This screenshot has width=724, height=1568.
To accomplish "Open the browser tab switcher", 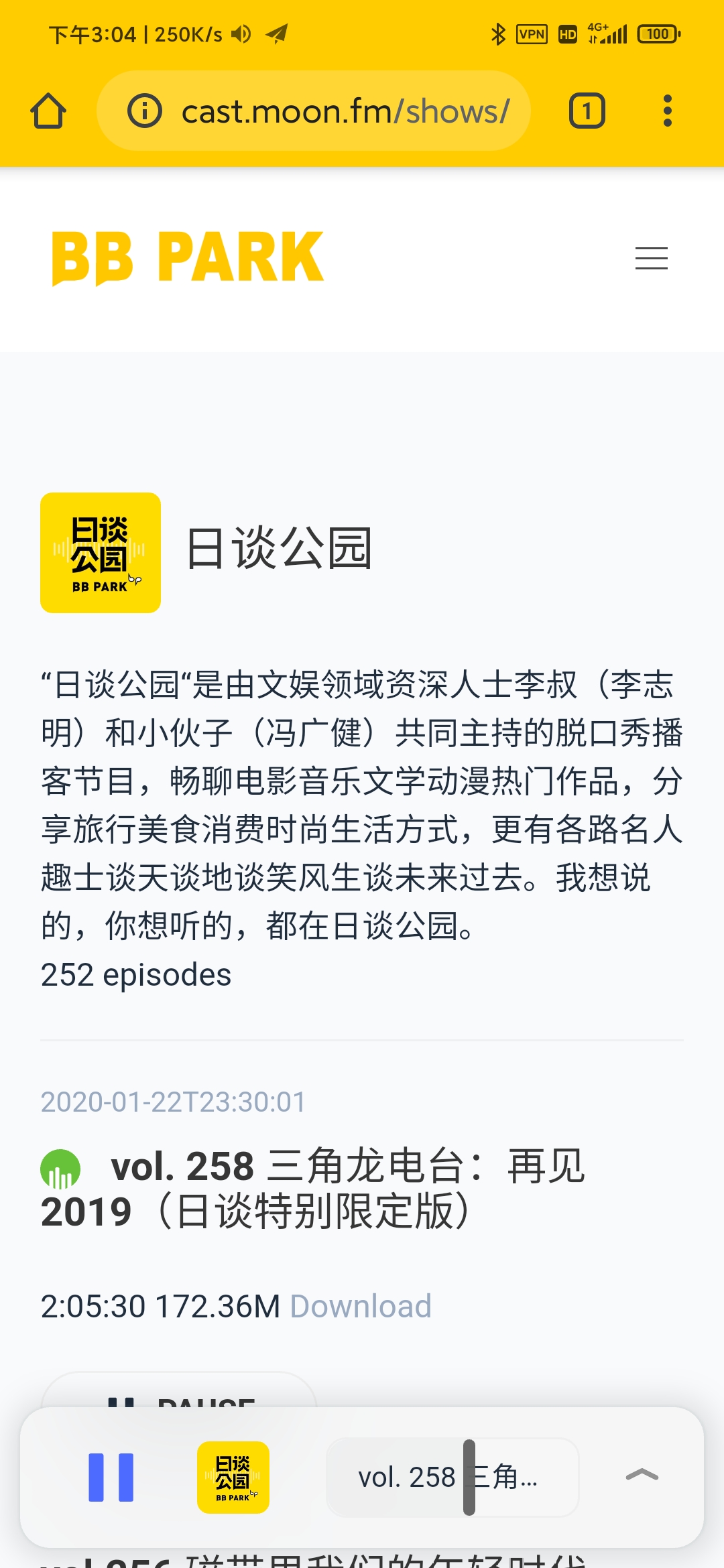I will point(587,111).
